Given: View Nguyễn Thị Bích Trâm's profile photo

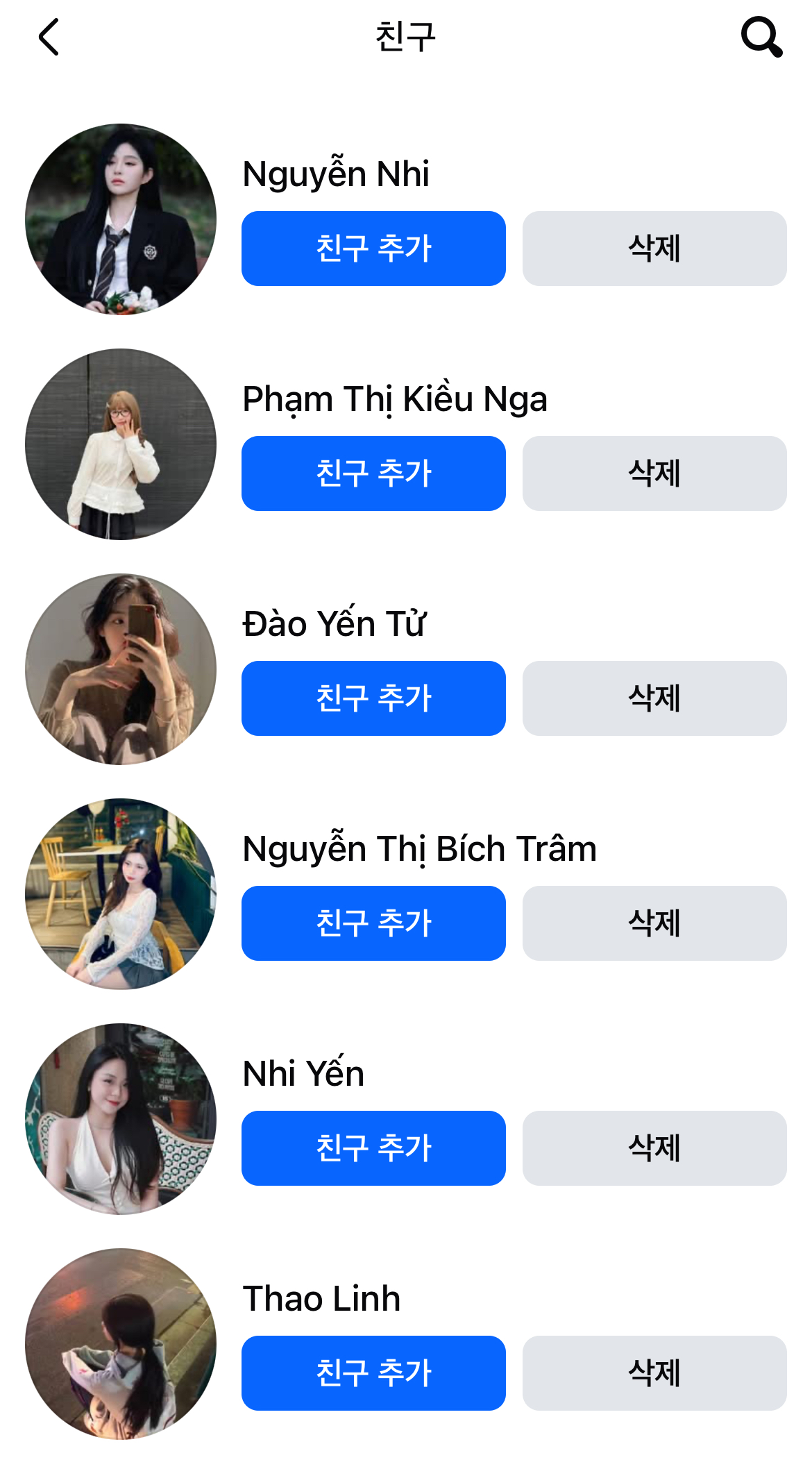Looking at the screenshot, I should [121, 894].
